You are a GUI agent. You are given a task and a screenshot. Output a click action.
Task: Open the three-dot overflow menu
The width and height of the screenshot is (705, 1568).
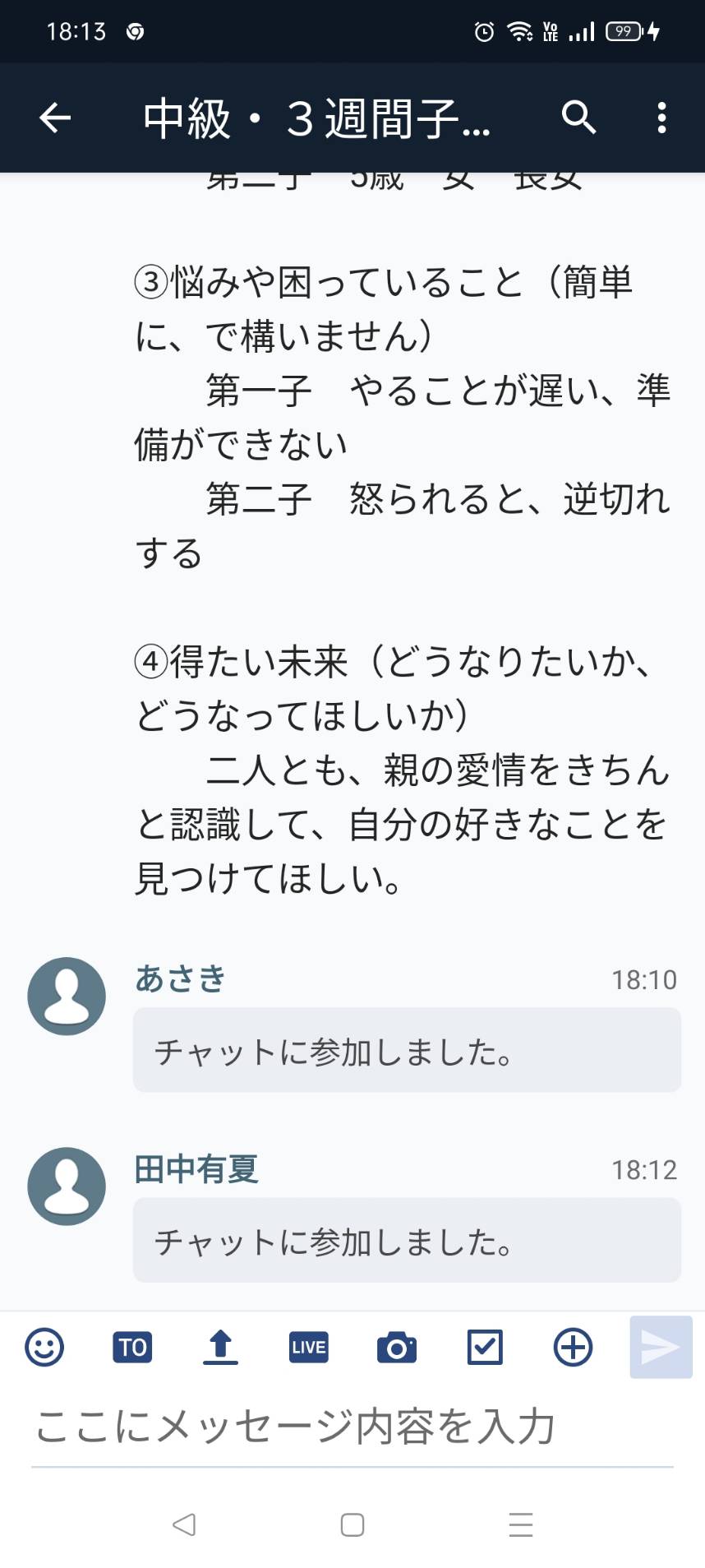(x=661, y=118)
